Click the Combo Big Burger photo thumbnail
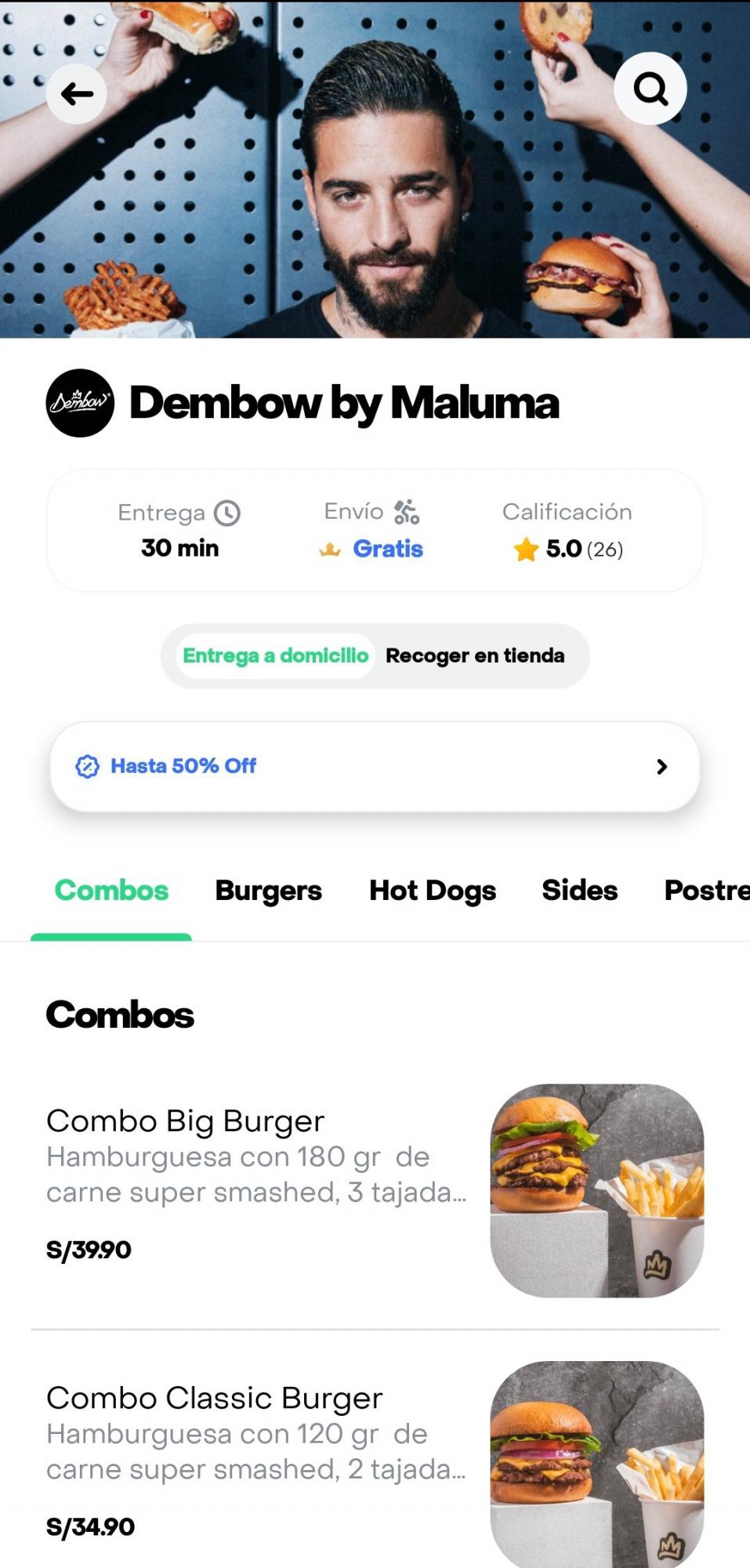 [596, 1190]
